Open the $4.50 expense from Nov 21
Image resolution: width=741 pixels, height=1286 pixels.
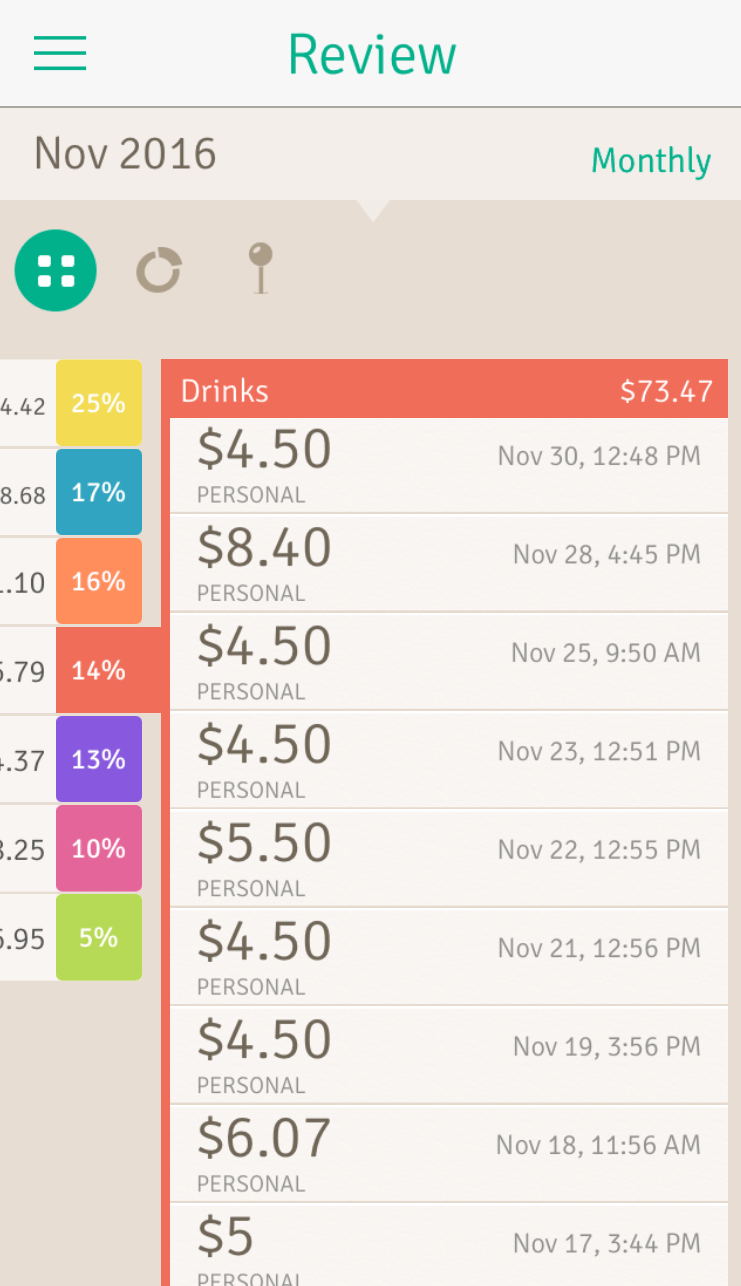449,957
